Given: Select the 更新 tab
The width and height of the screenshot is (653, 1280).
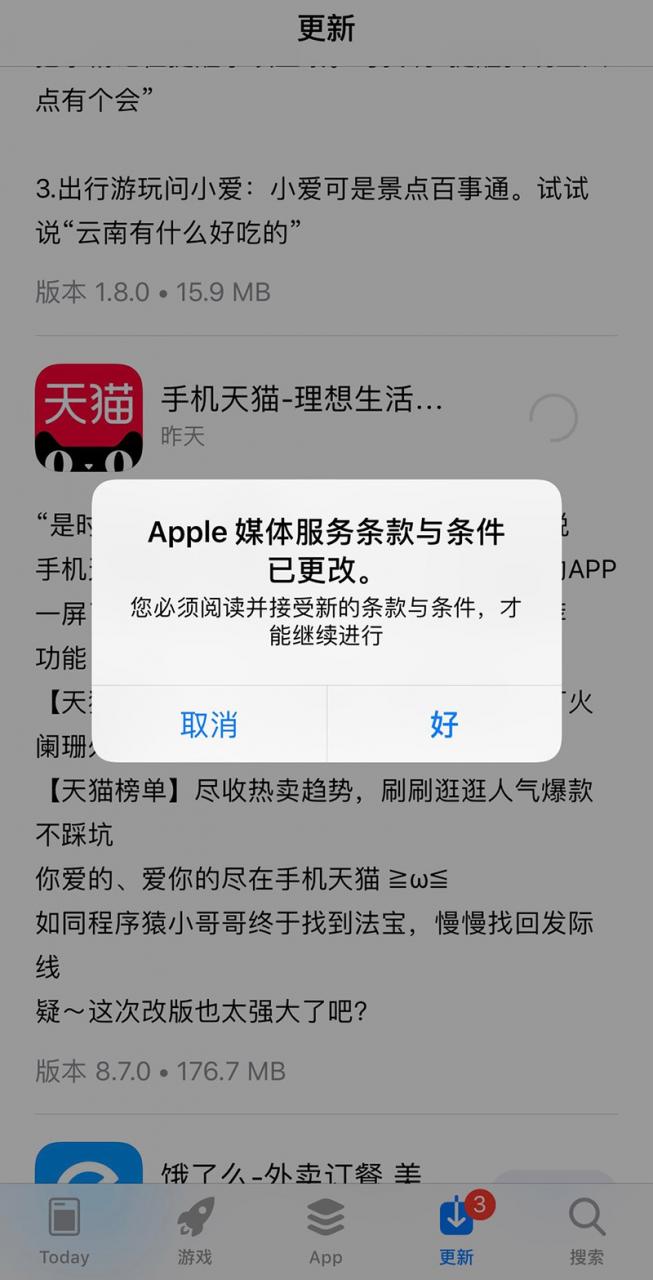Looking at the screenshot, I should pos(457,1230).
